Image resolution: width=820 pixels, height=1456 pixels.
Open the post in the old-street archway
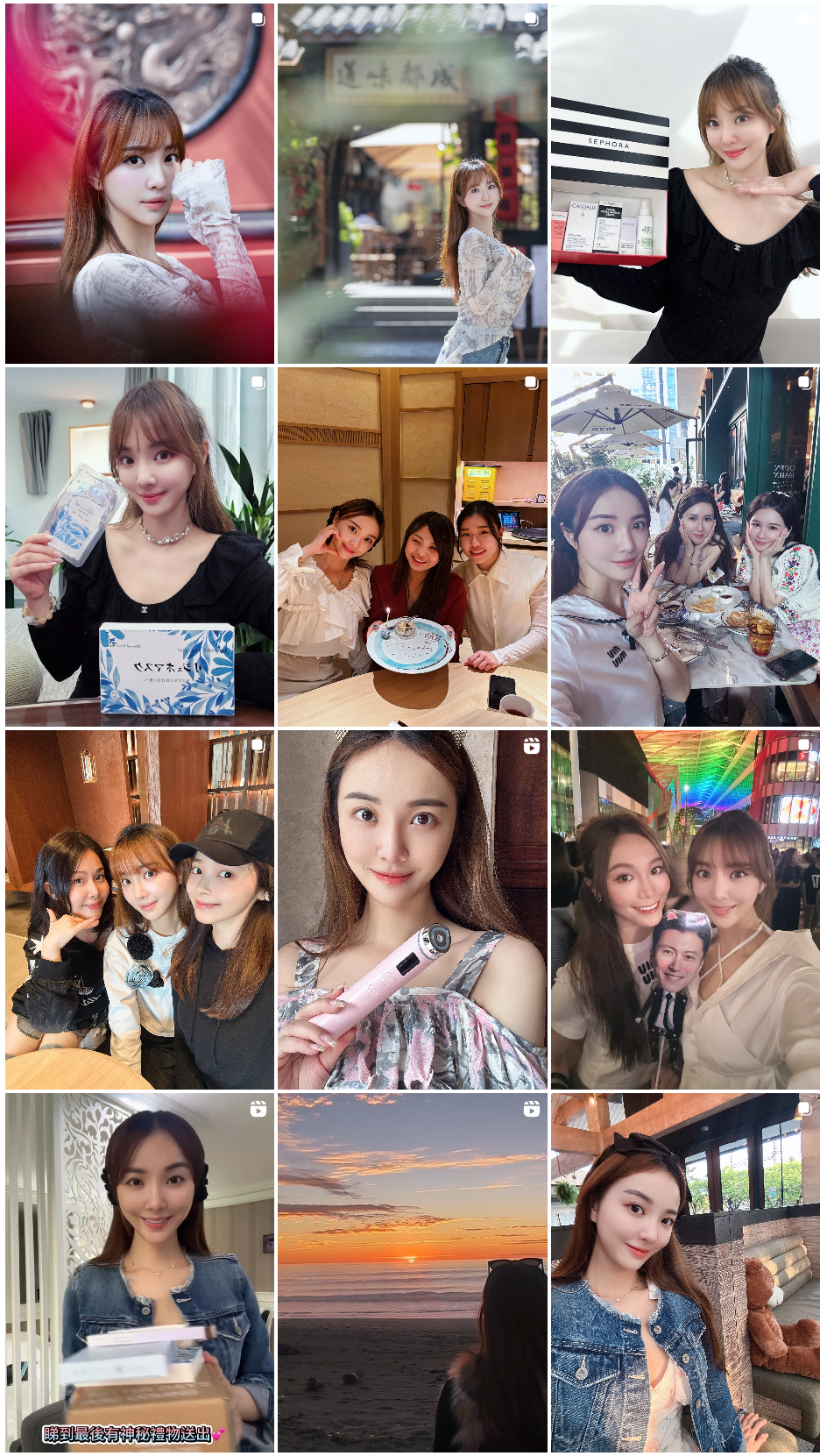pos(412,183)
